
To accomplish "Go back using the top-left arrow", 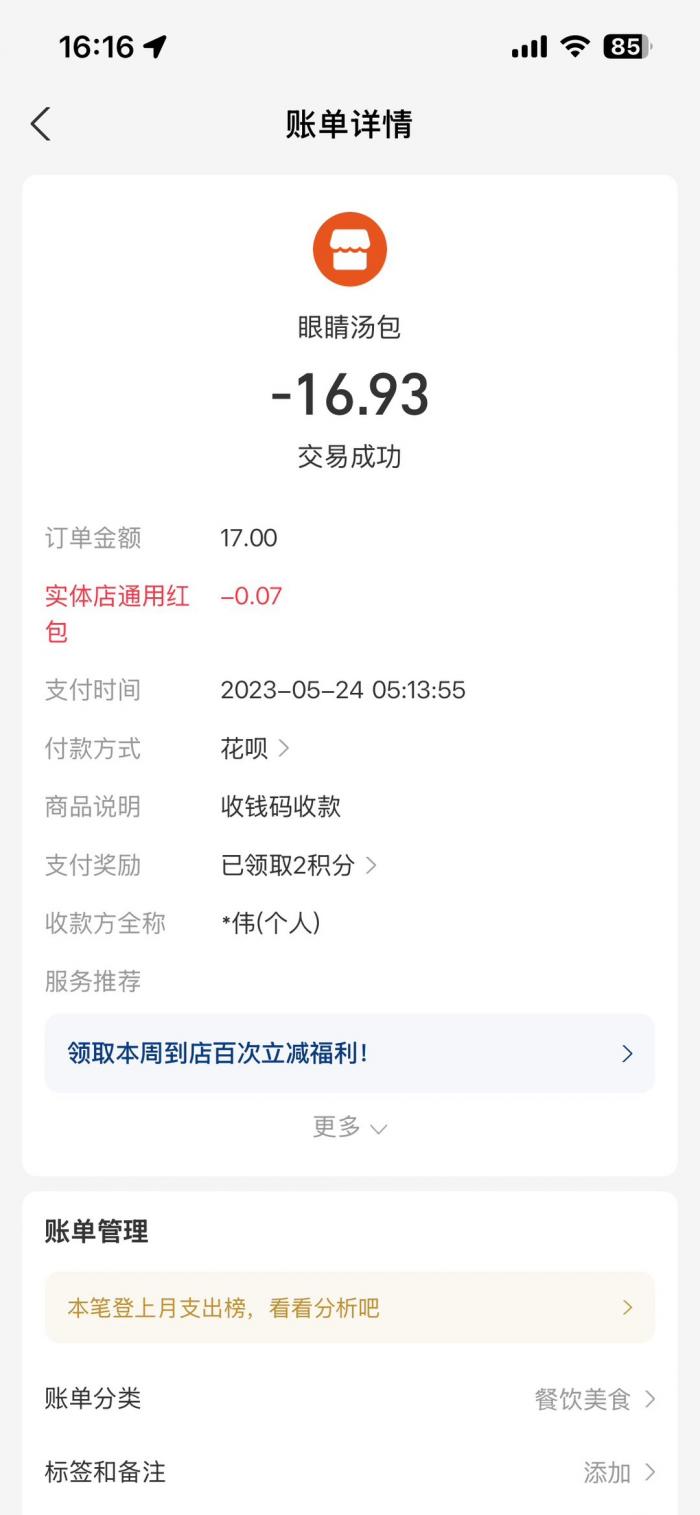I will click(40, 124).
